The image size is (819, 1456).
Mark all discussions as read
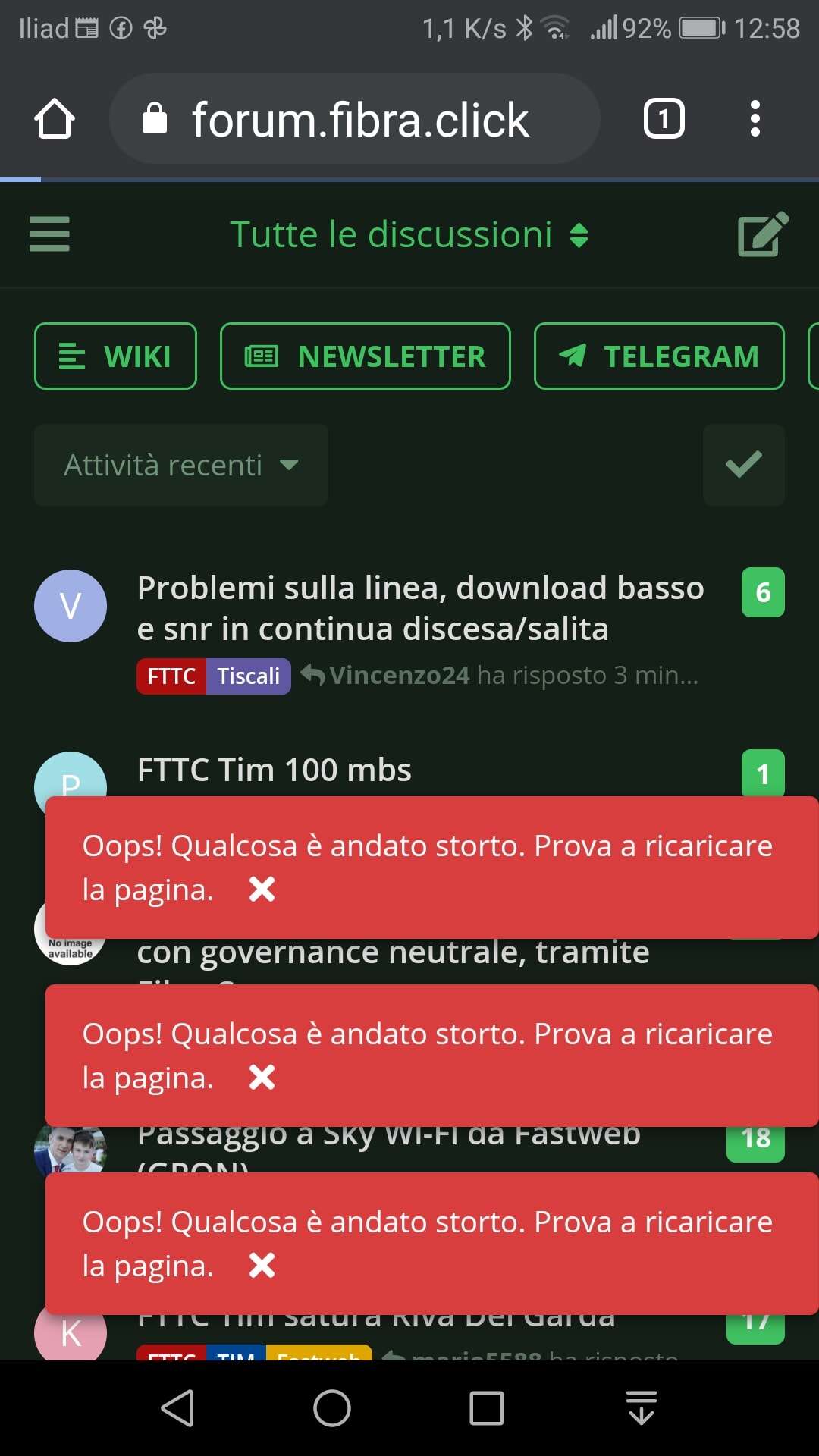point(743,465)
